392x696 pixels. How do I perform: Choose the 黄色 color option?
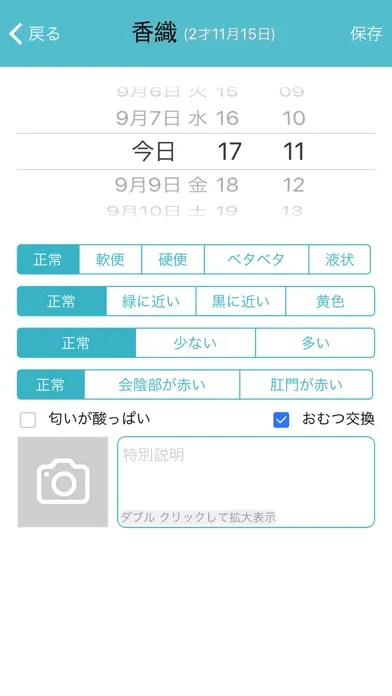pyautogui.click(x=330, y=301)
